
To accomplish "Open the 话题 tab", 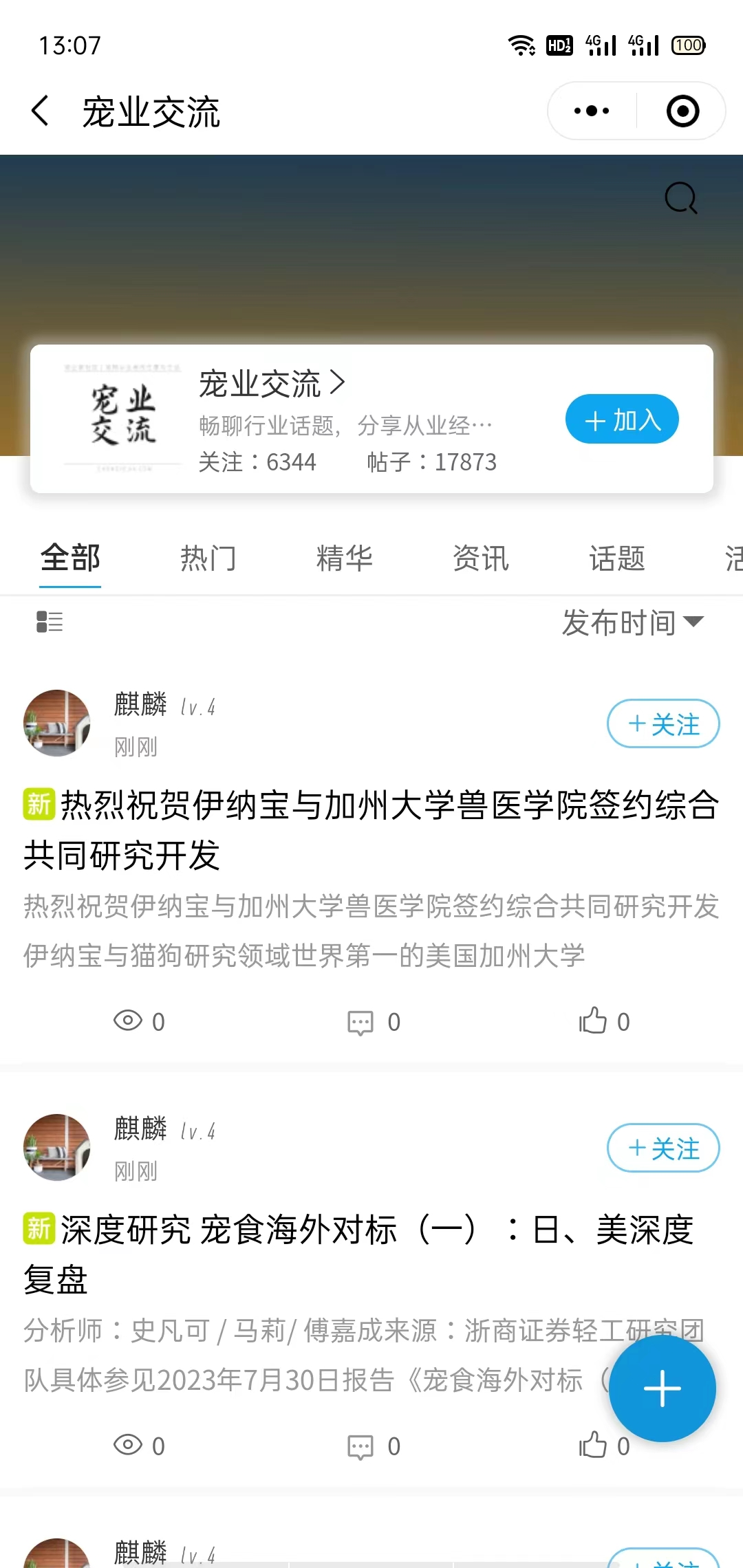I will coord(617,558).
